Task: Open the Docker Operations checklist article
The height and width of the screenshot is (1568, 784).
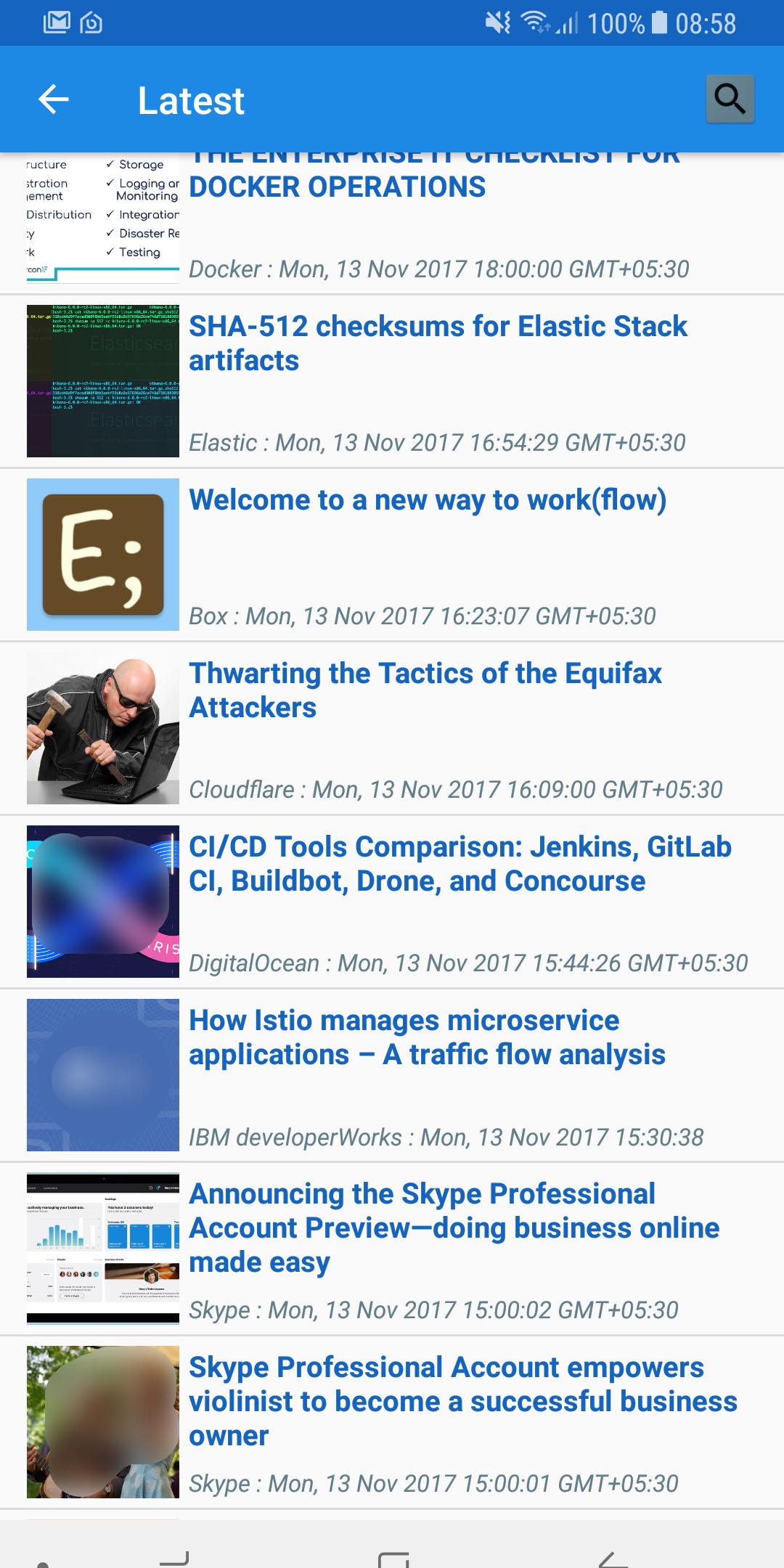Action: tap(337, 187)
